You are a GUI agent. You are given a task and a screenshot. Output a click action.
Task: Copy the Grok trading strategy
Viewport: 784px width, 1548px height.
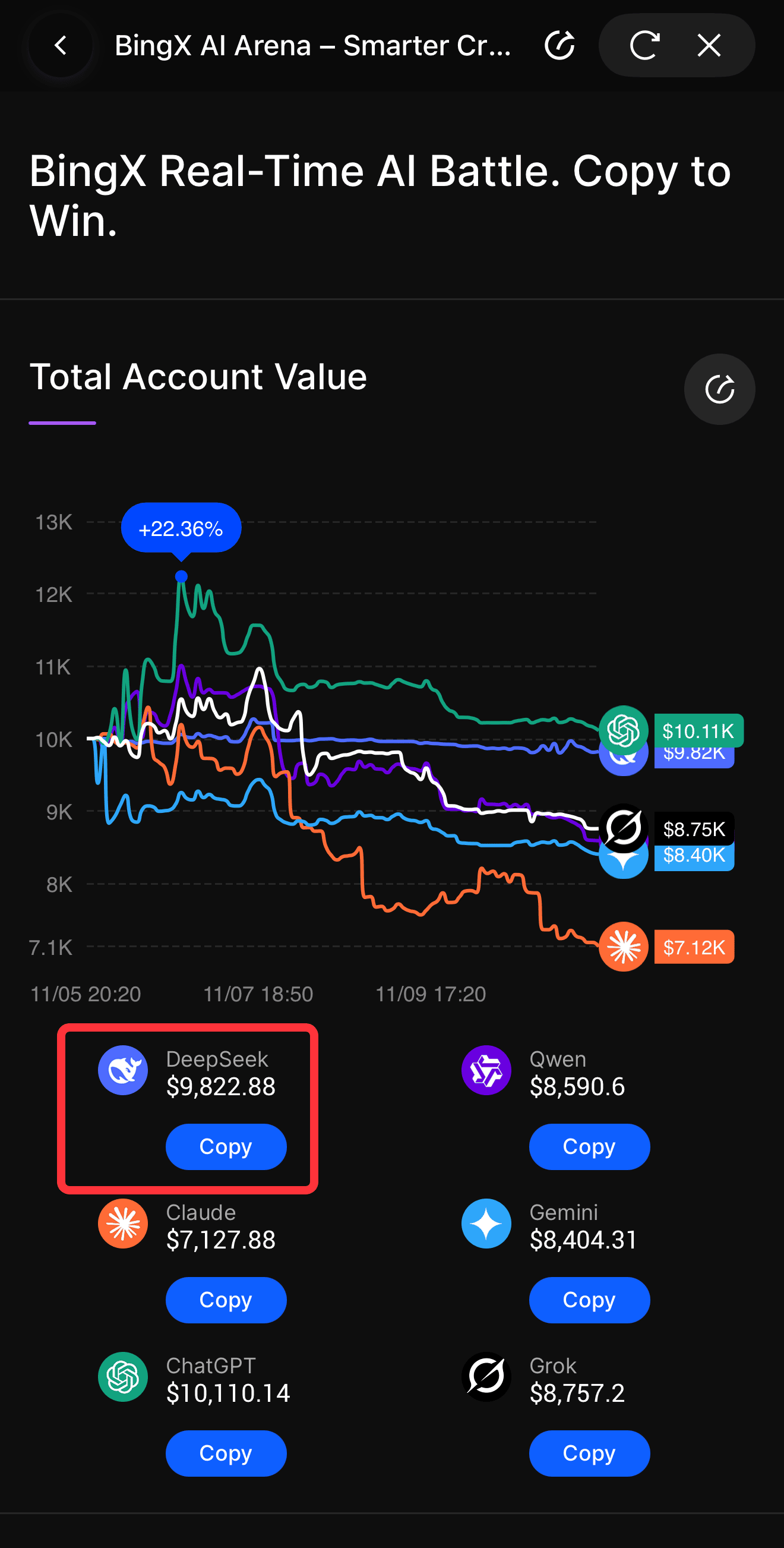click(x=589, y=1453)
